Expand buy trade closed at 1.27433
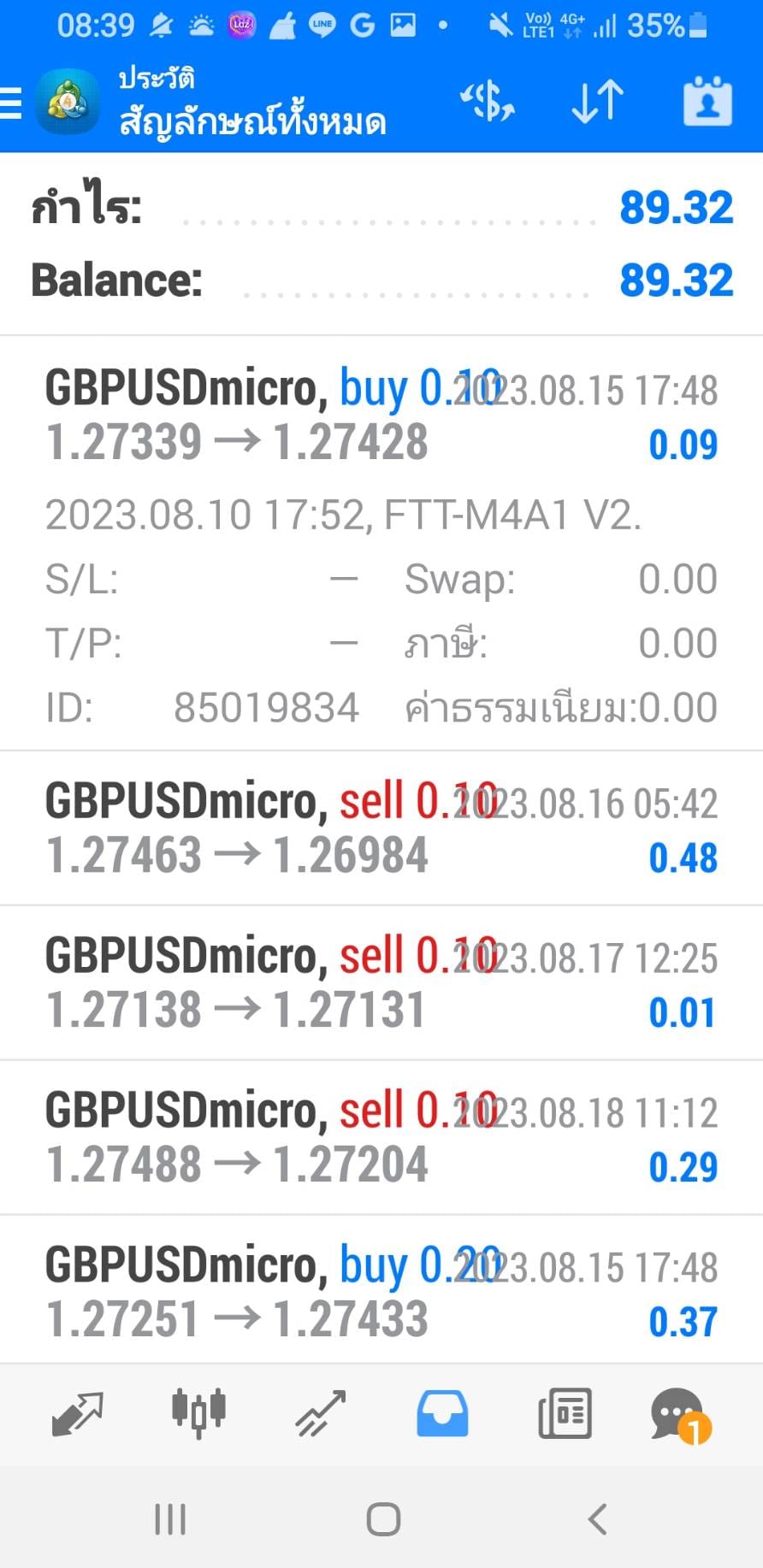The image size is (763, 1568). pos(381,1290)
